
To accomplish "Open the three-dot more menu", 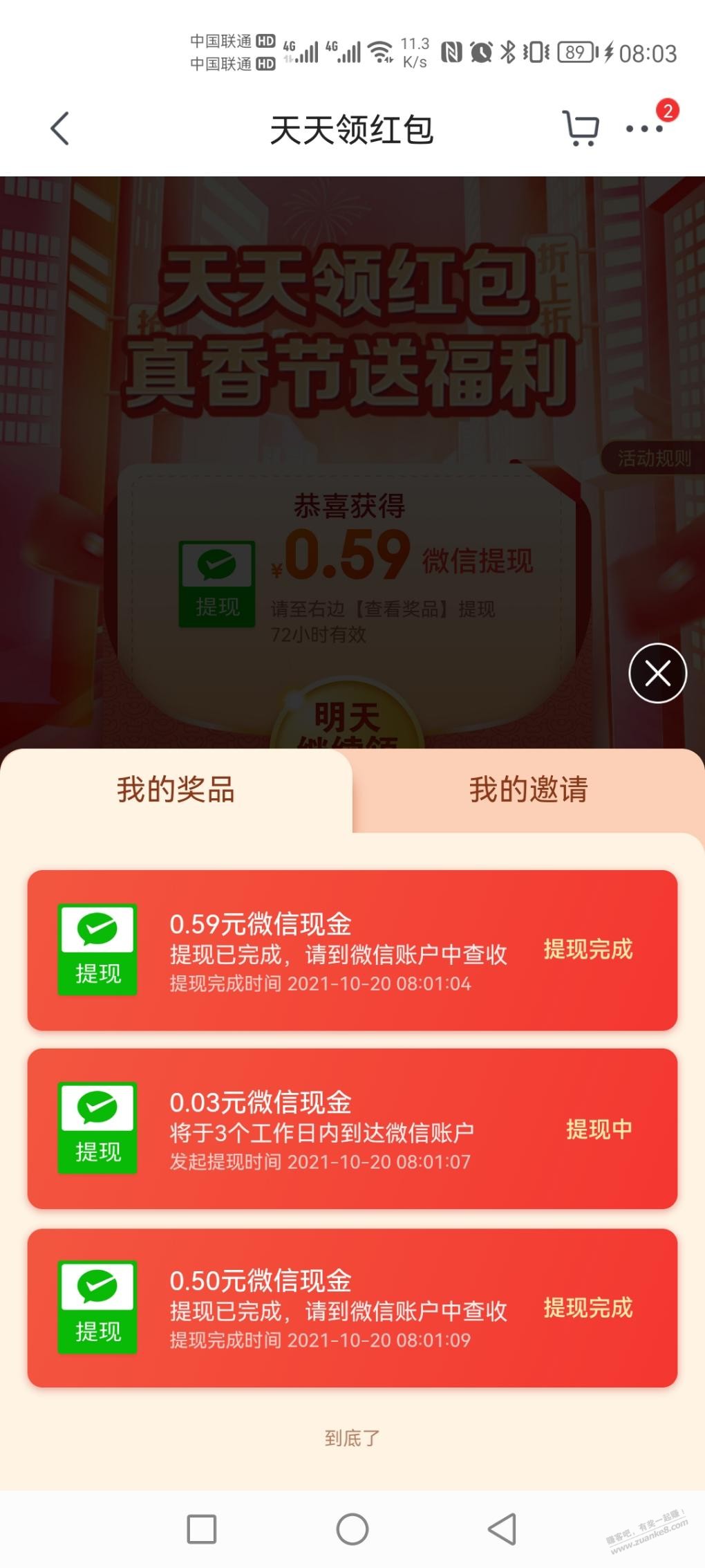I will click(x=644, y=129).
